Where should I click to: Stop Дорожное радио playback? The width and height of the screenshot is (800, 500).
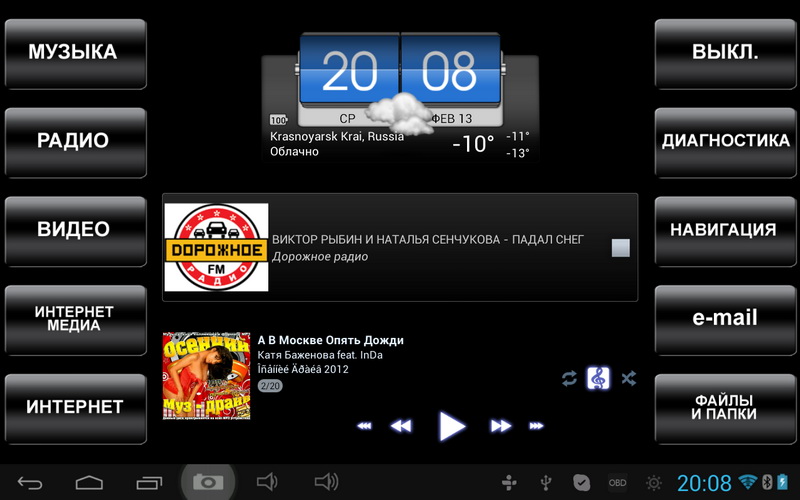coord(620,248)
